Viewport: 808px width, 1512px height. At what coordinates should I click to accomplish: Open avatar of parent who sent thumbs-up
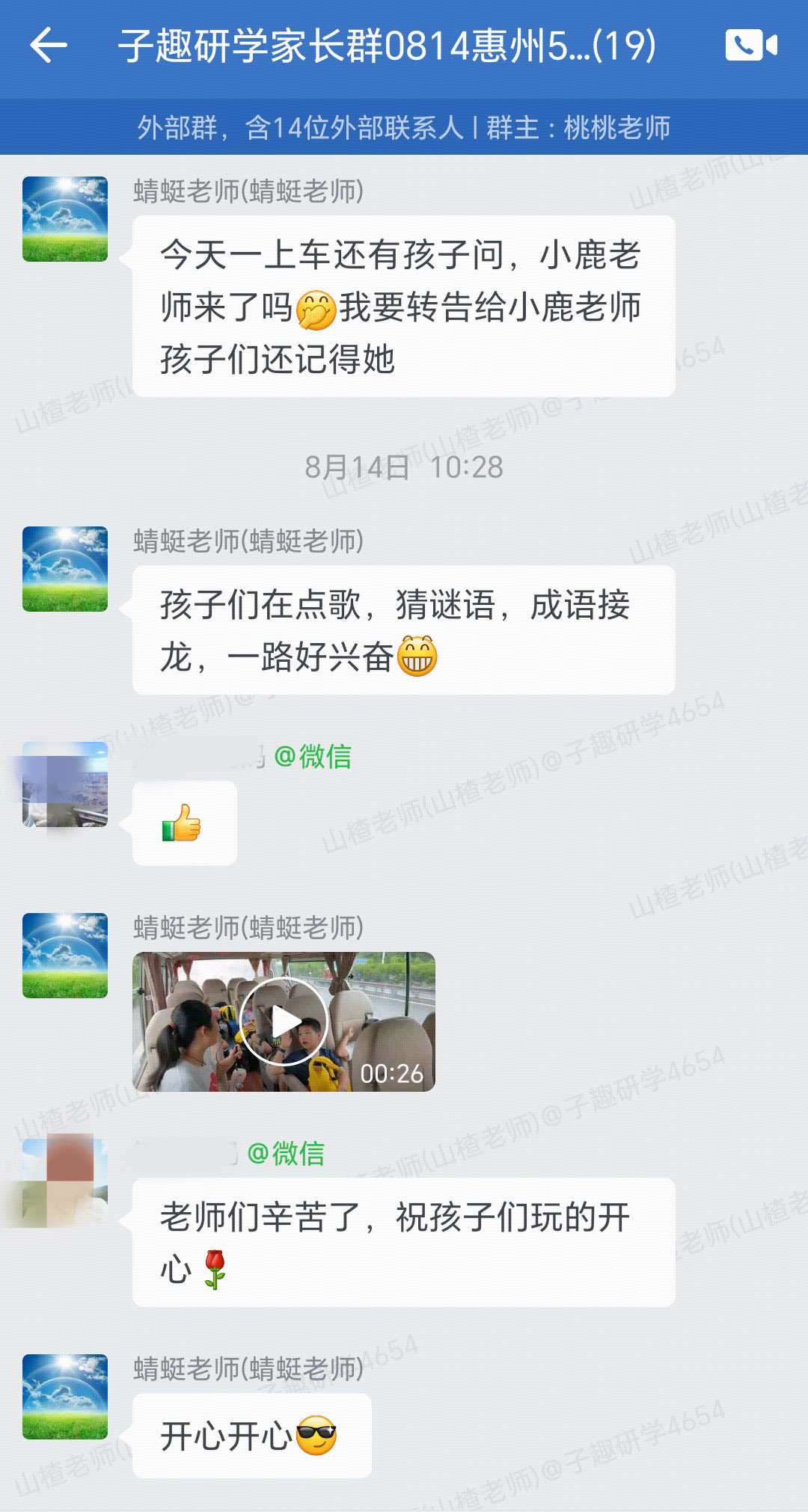[x=65, y=784]
